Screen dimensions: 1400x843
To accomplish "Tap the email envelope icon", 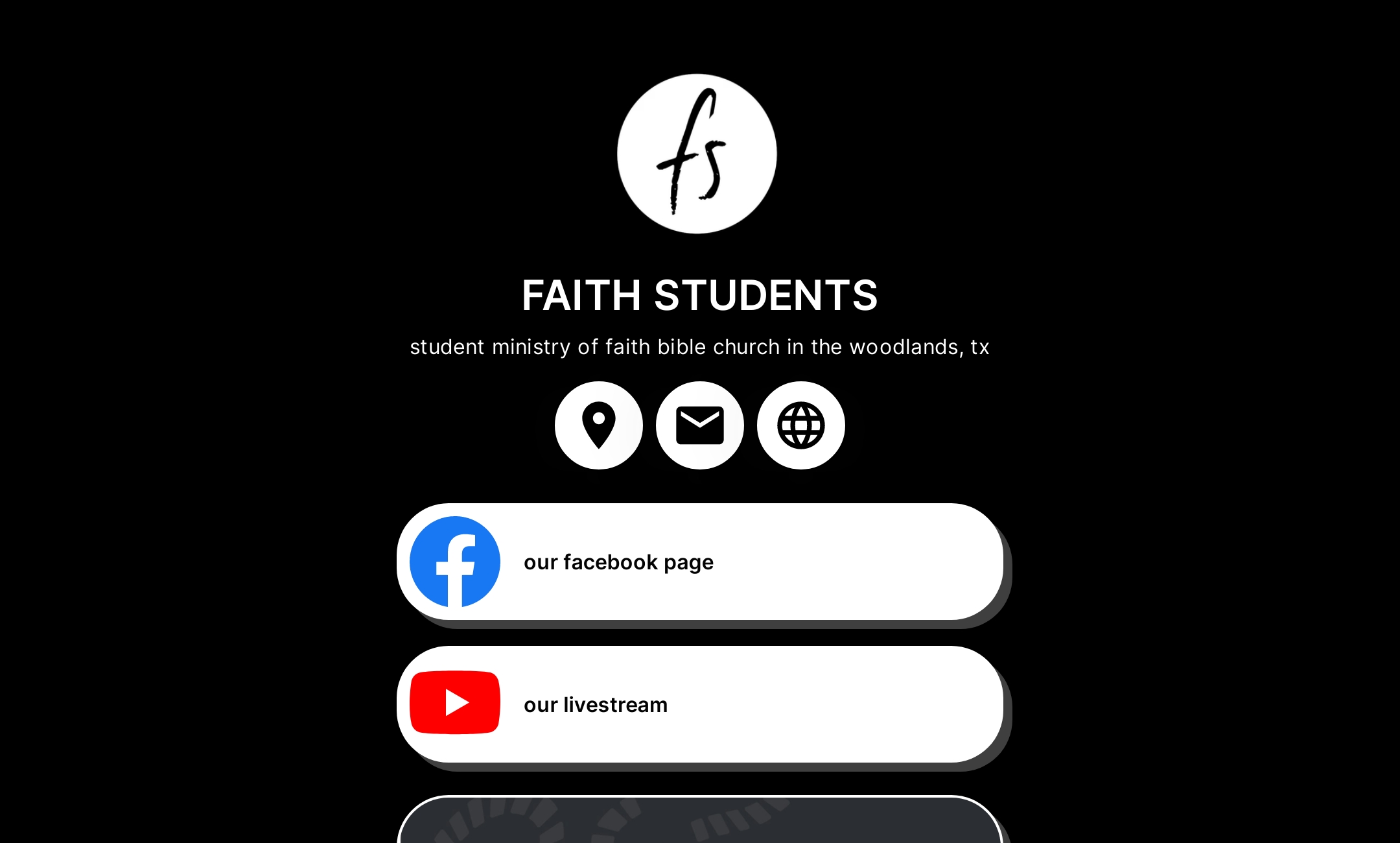I will pyautogui.click(x=699, y=425).
